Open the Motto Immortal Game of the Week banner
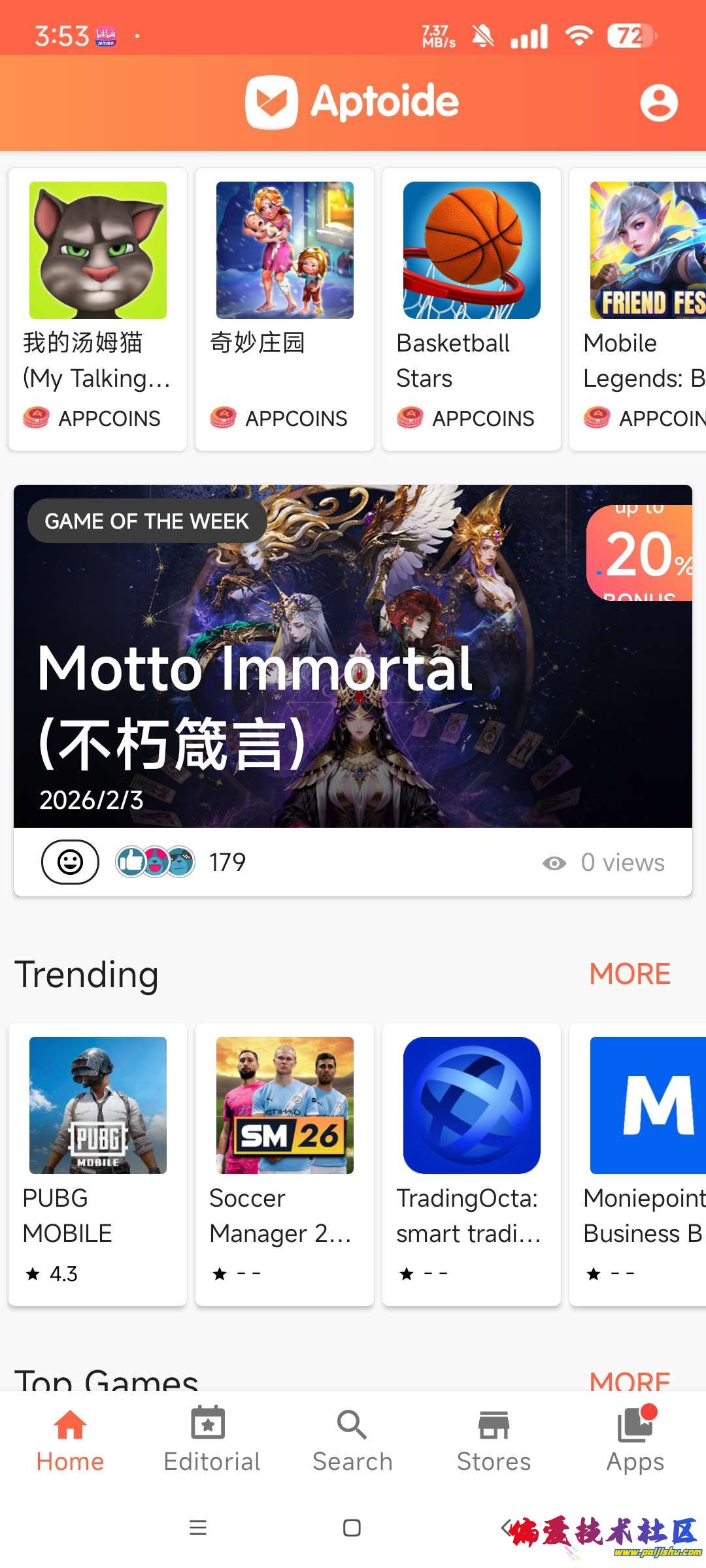The image size is (706, 1568). click(353, 656)
